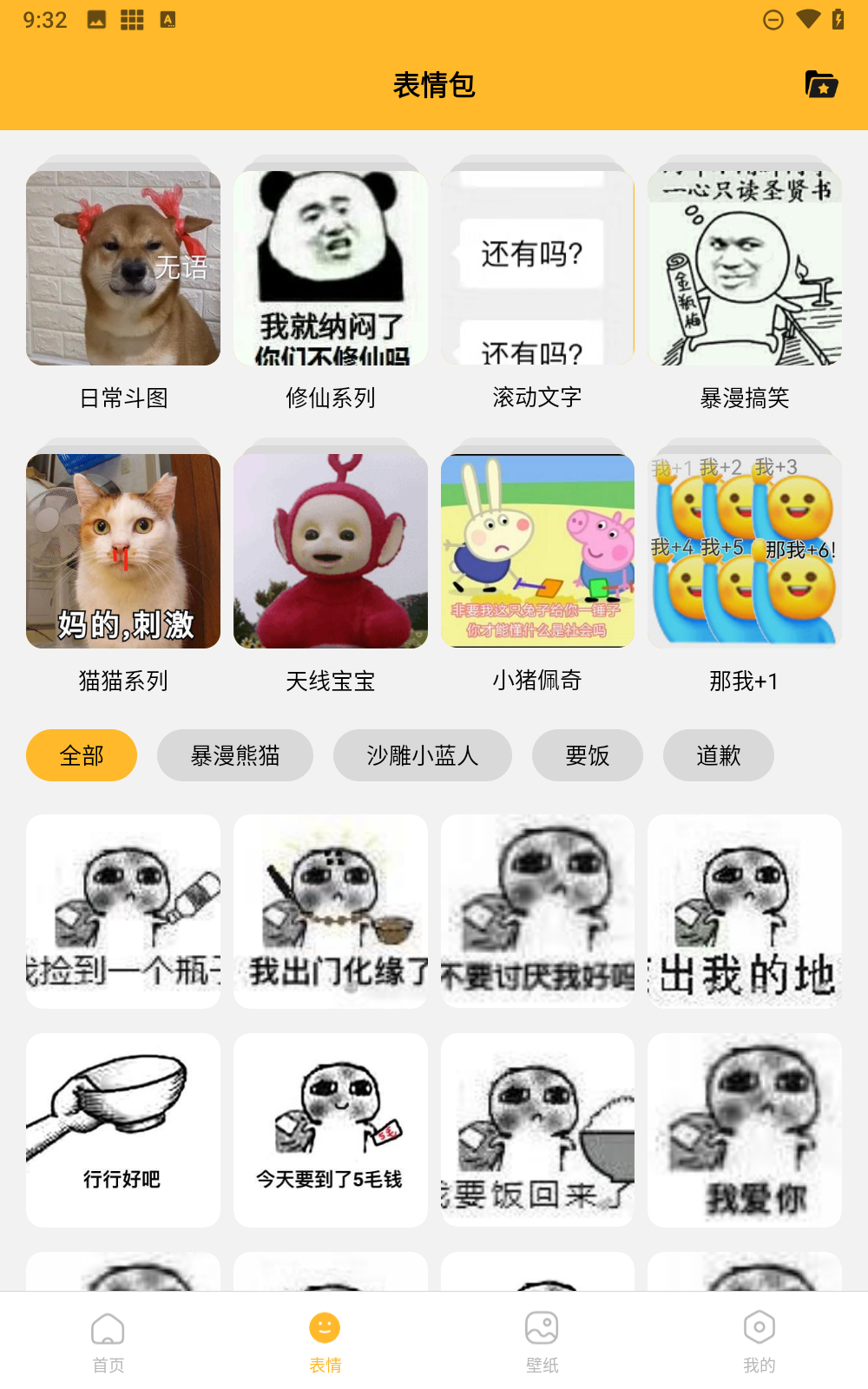Viewport: 868px width, 1389px height.
Task: Browse the 猫猫系列 sticker pack
Action: 123,551
